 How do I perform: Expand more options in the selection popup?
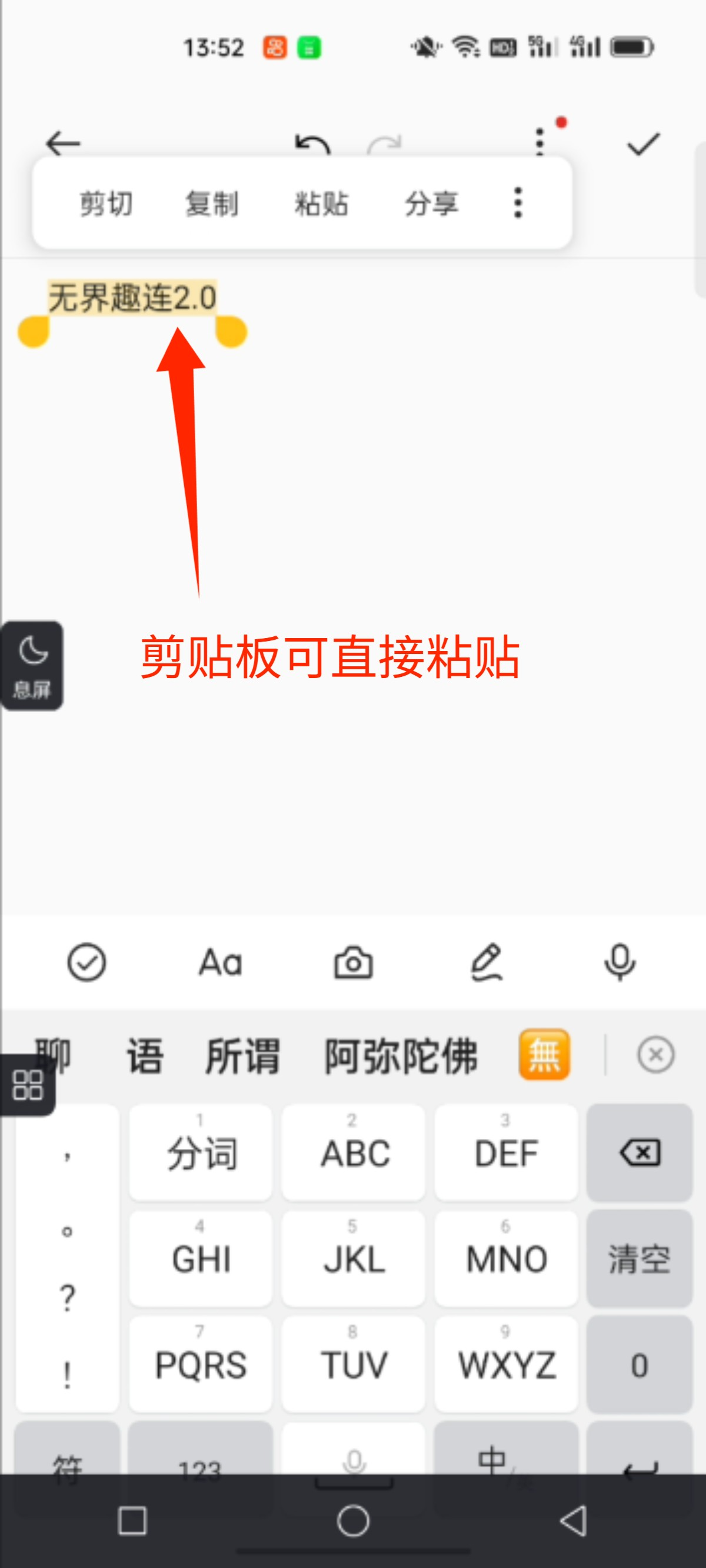[x=518, y=204]
